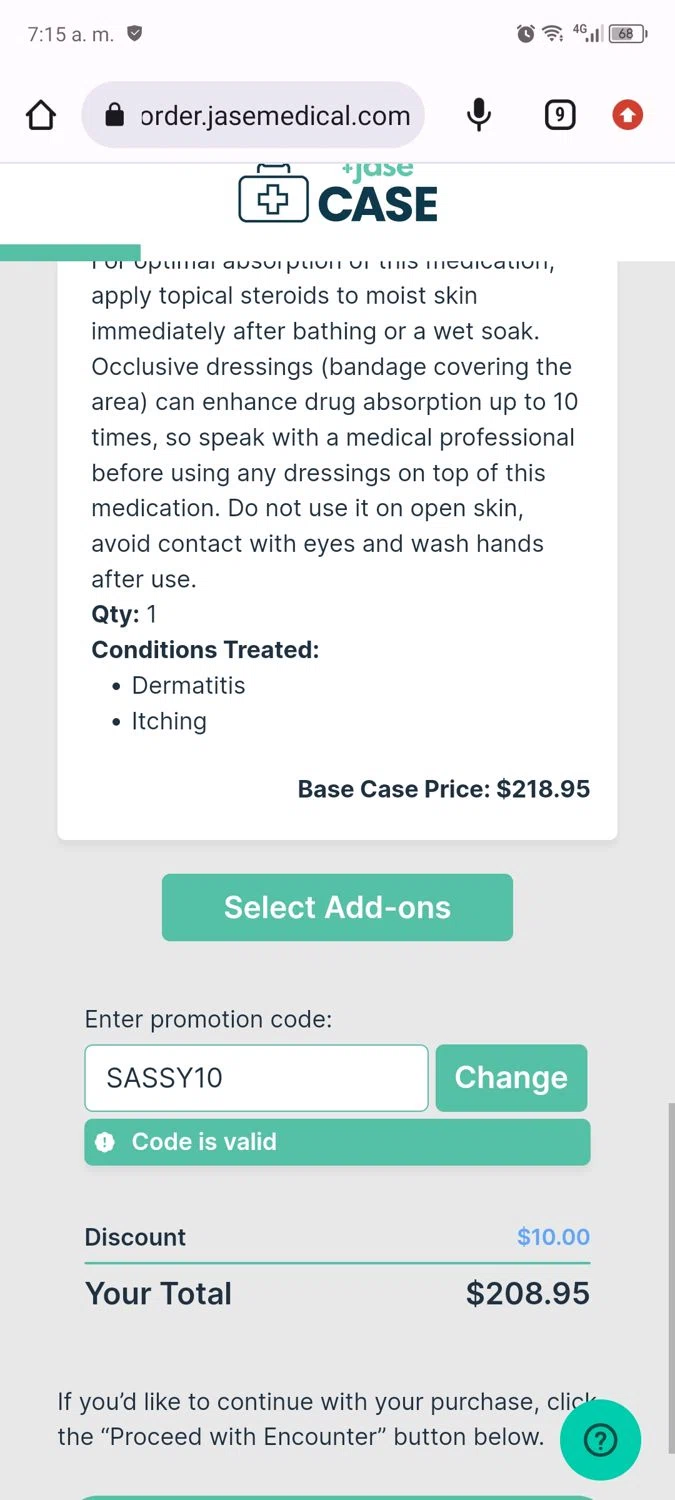Start voice search with microphone
The image size is (675, 1500).
[x=479, y=116]
